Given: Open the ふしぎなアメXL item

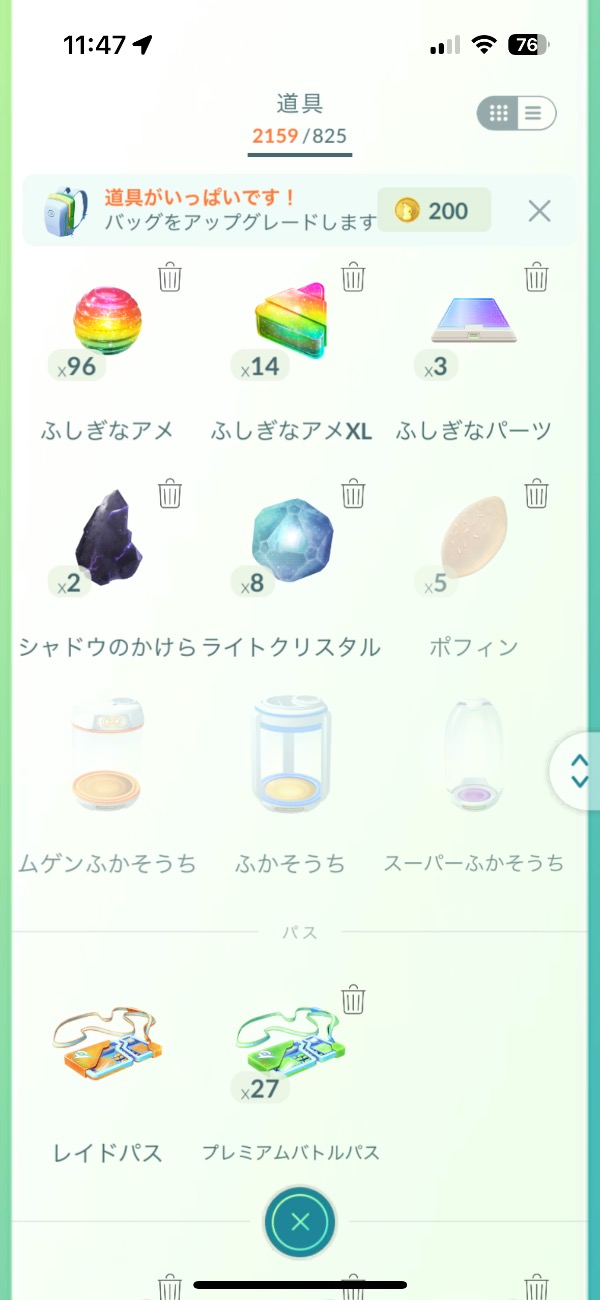Looking at the screenshot, I should 290,325.
